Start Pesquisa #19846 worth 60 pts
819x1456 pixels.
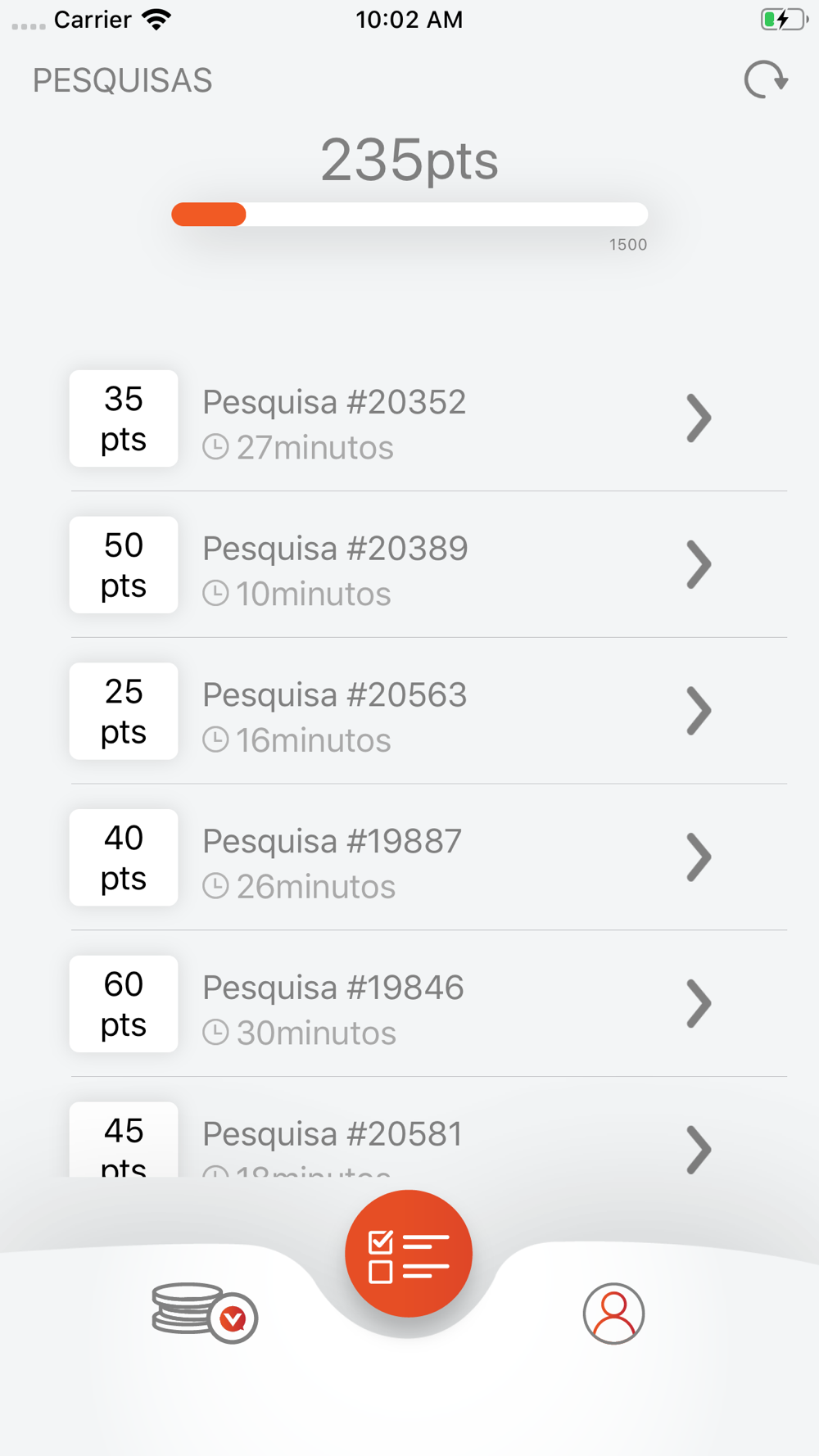[x=428, y=1004]
